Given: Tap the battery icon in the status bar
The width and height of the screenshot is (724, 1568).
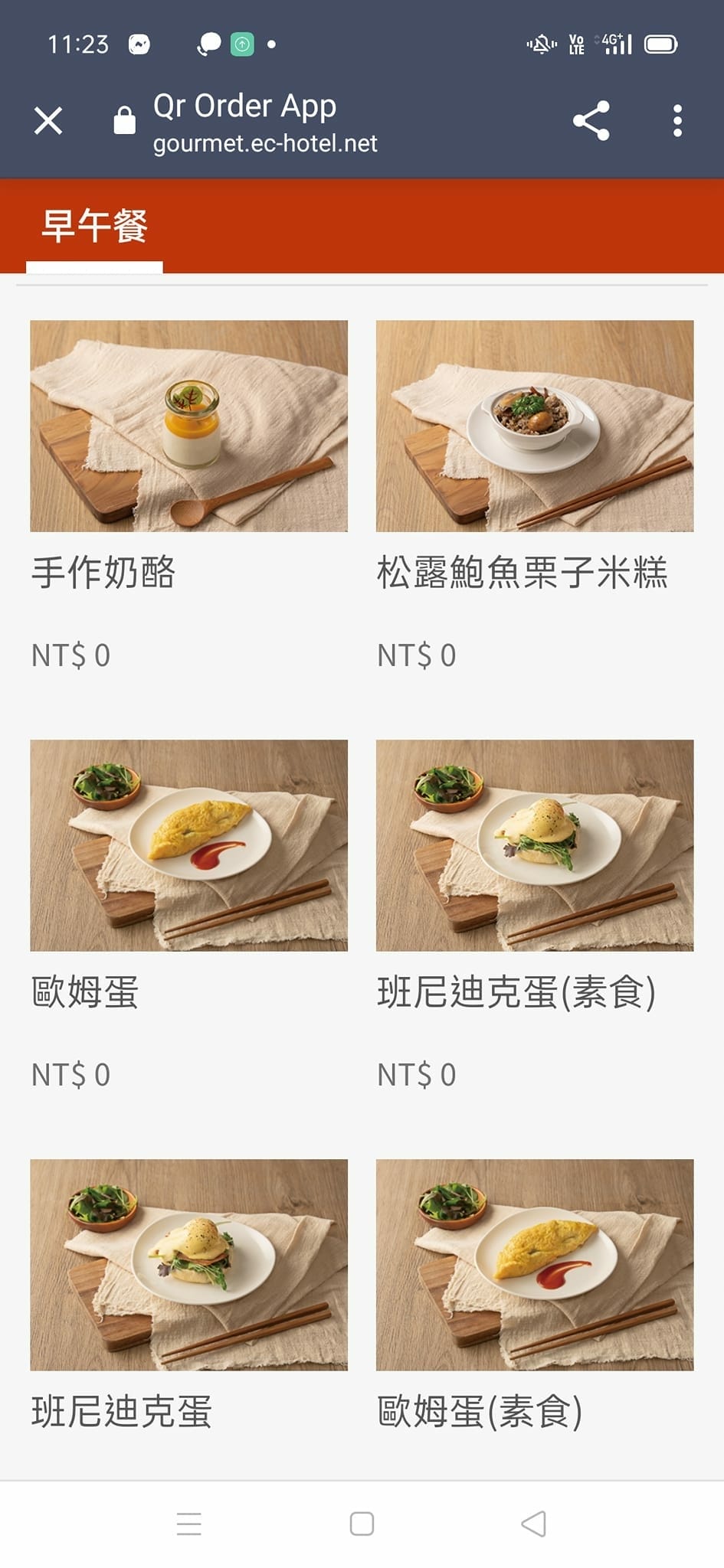Looking at the screenshot, I should [662, 44].
